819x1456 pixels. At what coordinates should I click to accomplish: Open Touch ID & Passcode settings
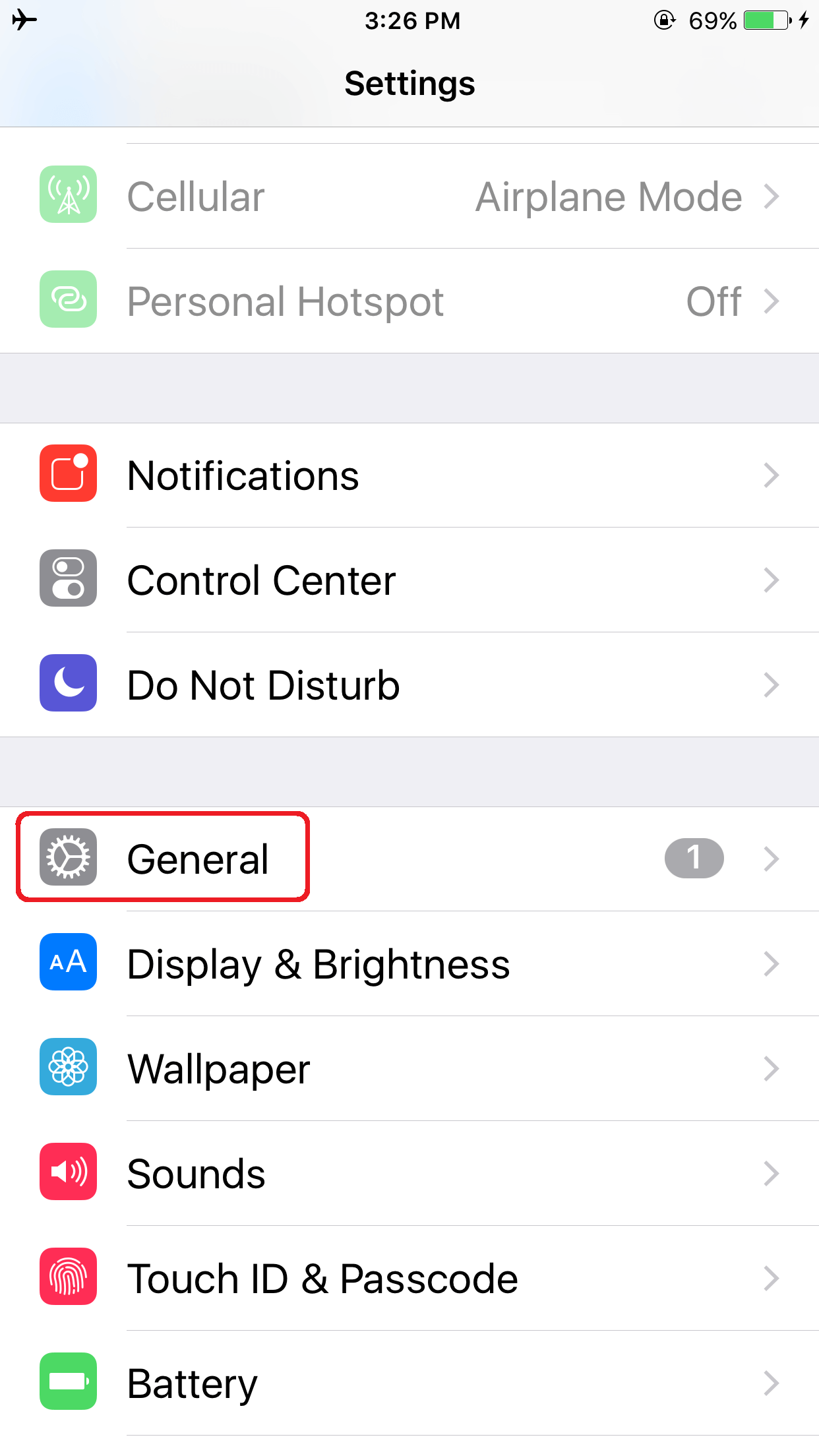[409, 1279]
